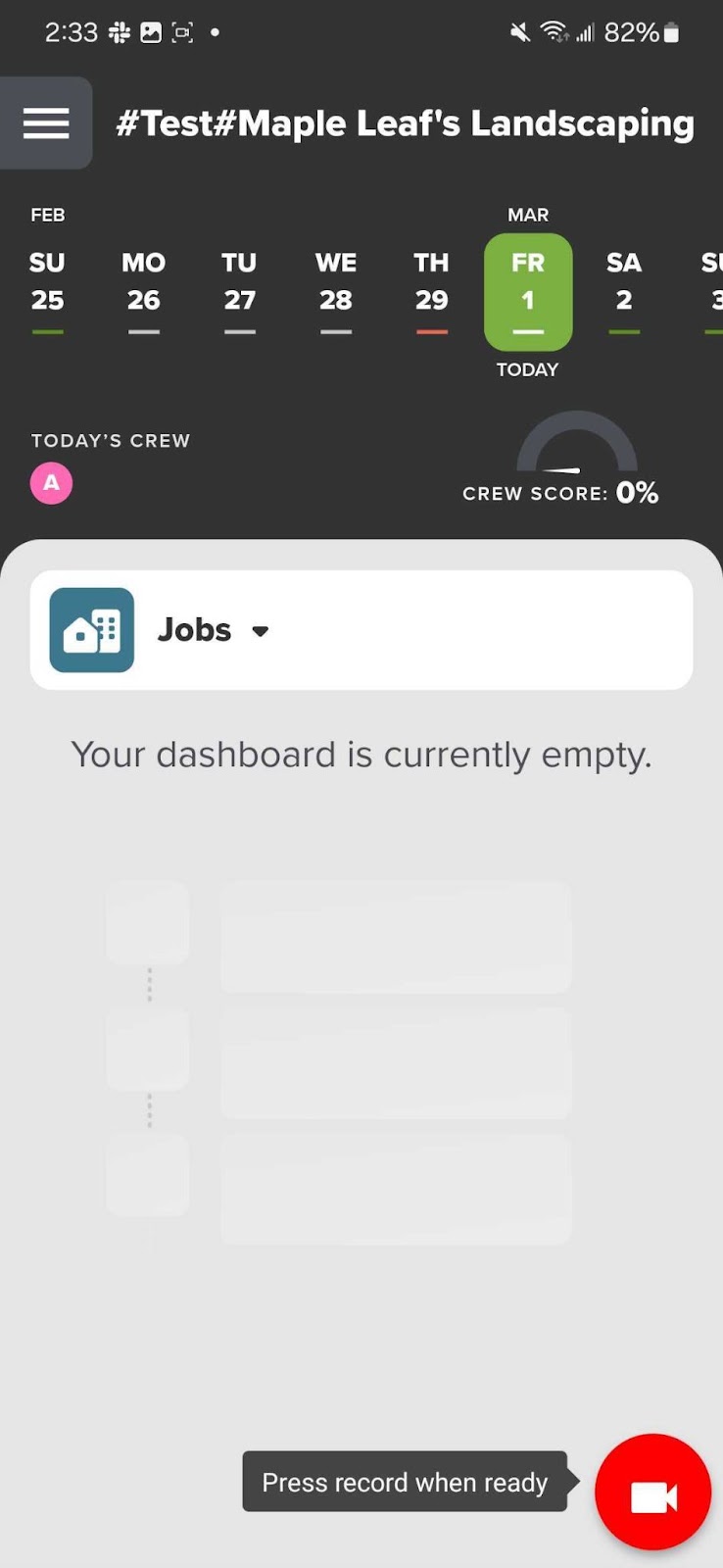The image size is (723, 1568).
Task: Select Monday 26 in the calendar
Action: coord(143,282)
